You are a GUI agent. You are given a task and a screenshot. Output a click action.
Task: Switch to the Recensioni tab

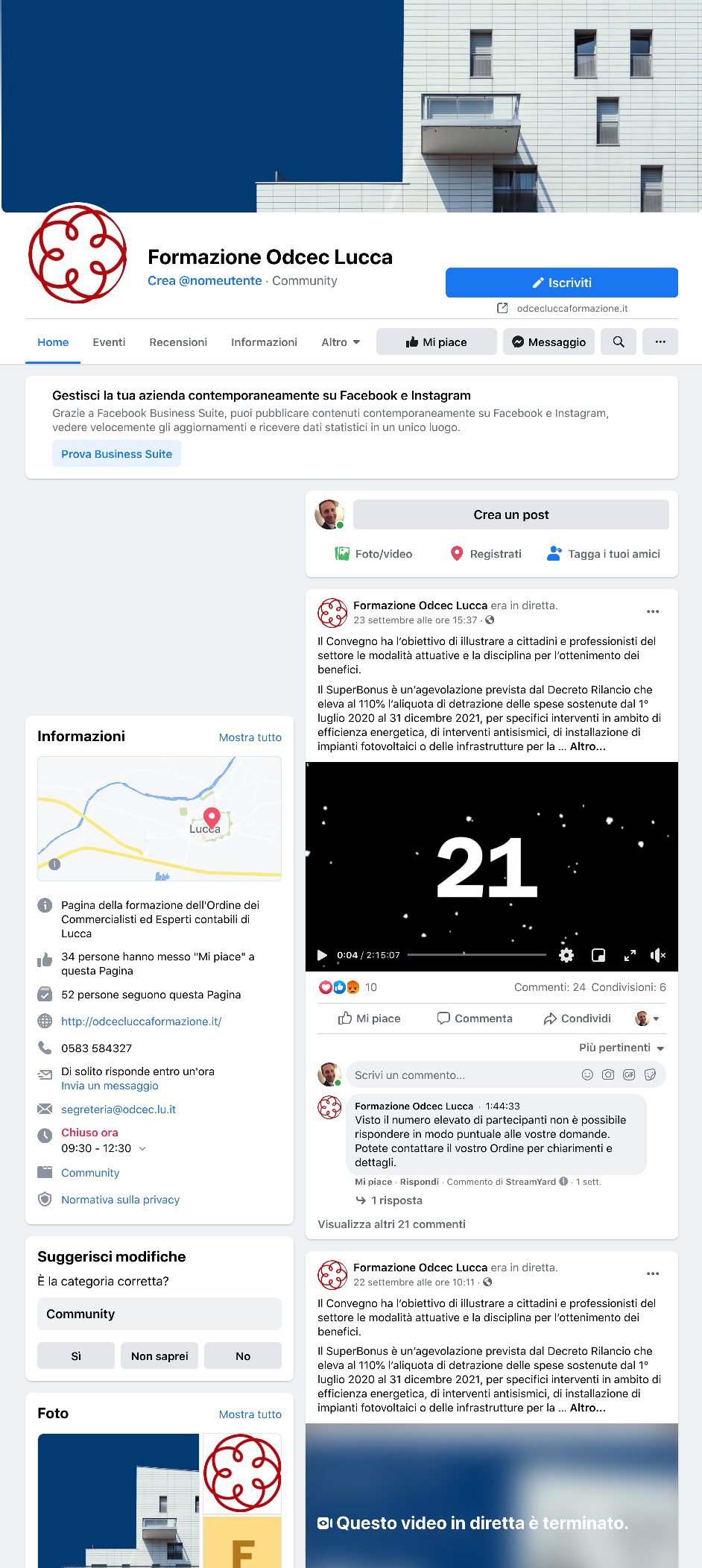click(178, 342)
